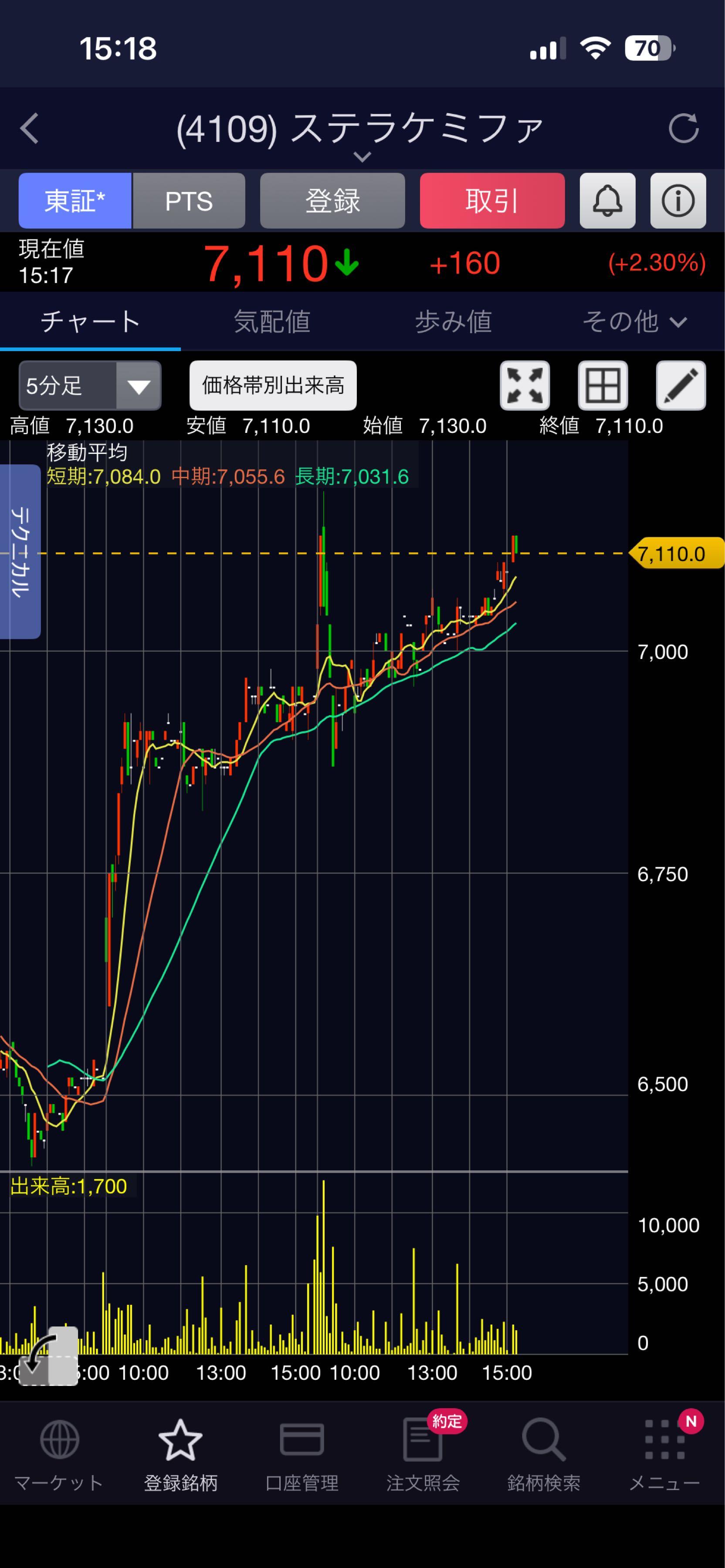The width and height of the screenshot is (725, 1568).
Task: Tap the 登録 button
Action: pyautogui.click(x=332, y=201)
